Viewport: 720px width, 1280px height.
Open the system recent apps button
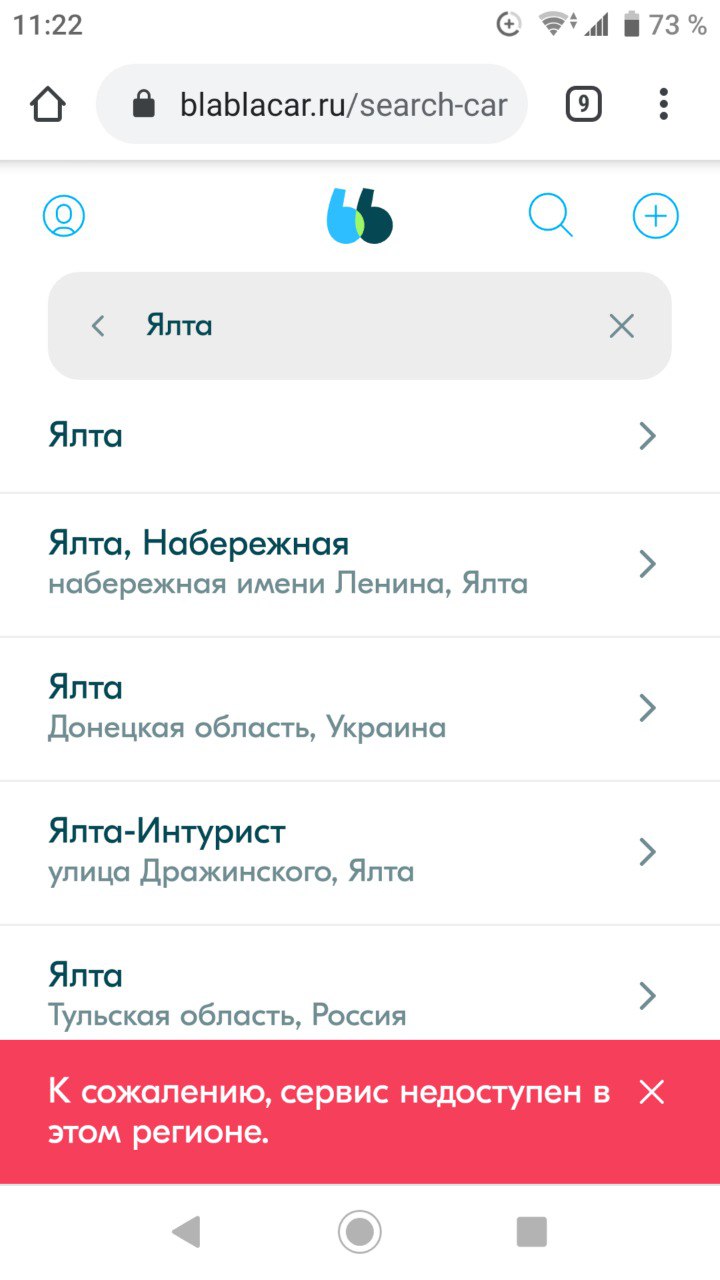point(531,1231)
